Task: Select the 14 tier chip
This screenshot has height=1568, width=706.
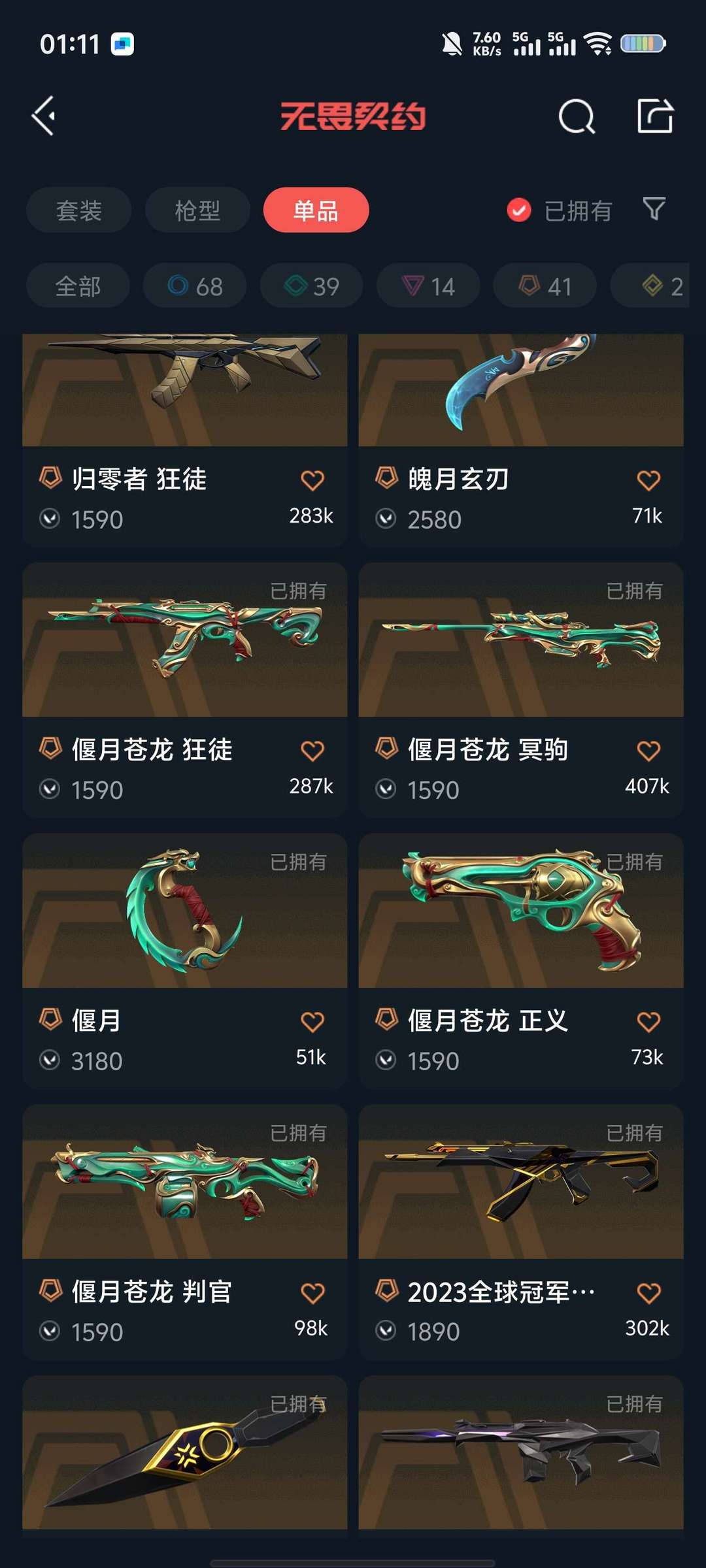Action: coord(428,286)
